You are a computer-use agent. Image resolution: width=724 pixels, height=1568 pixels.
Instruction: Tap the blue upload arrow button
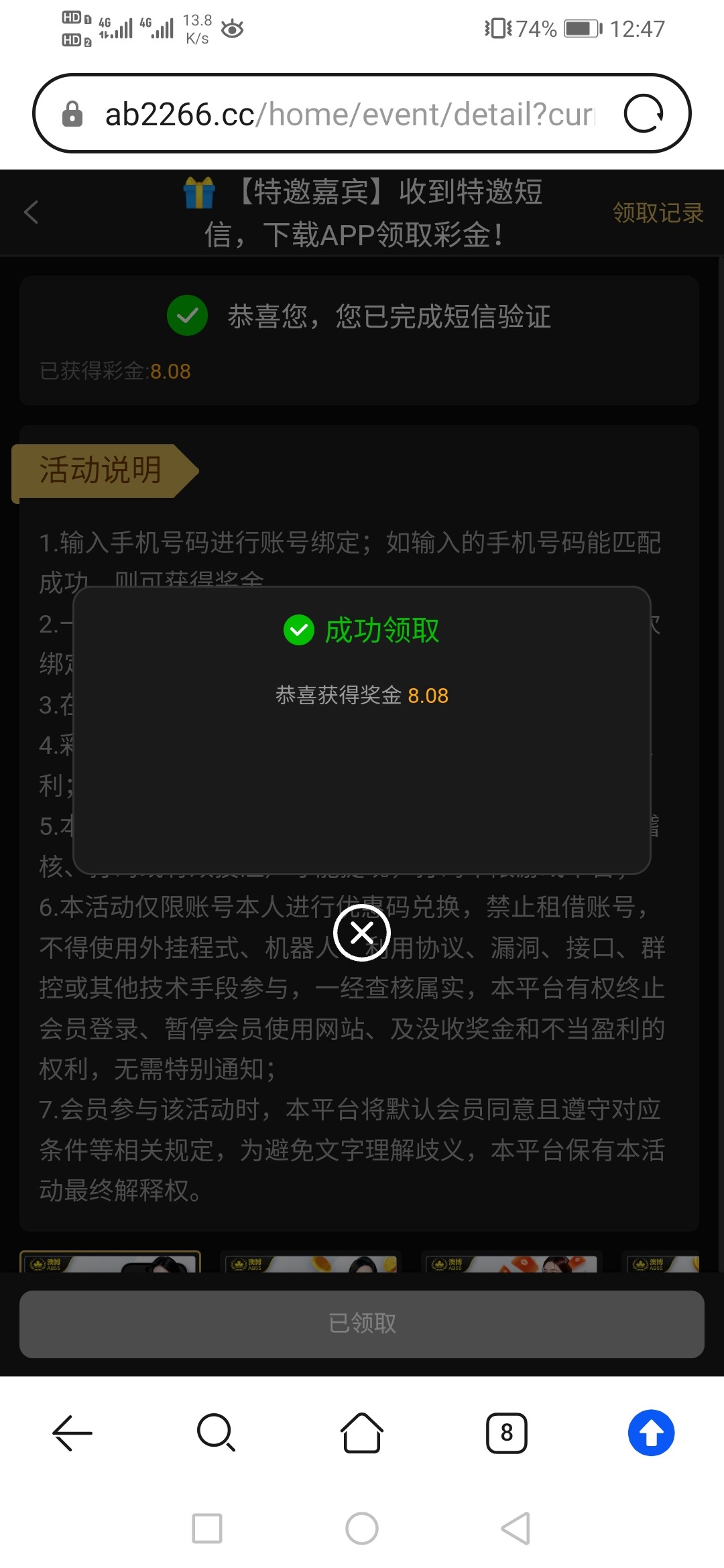point(651,1433)
